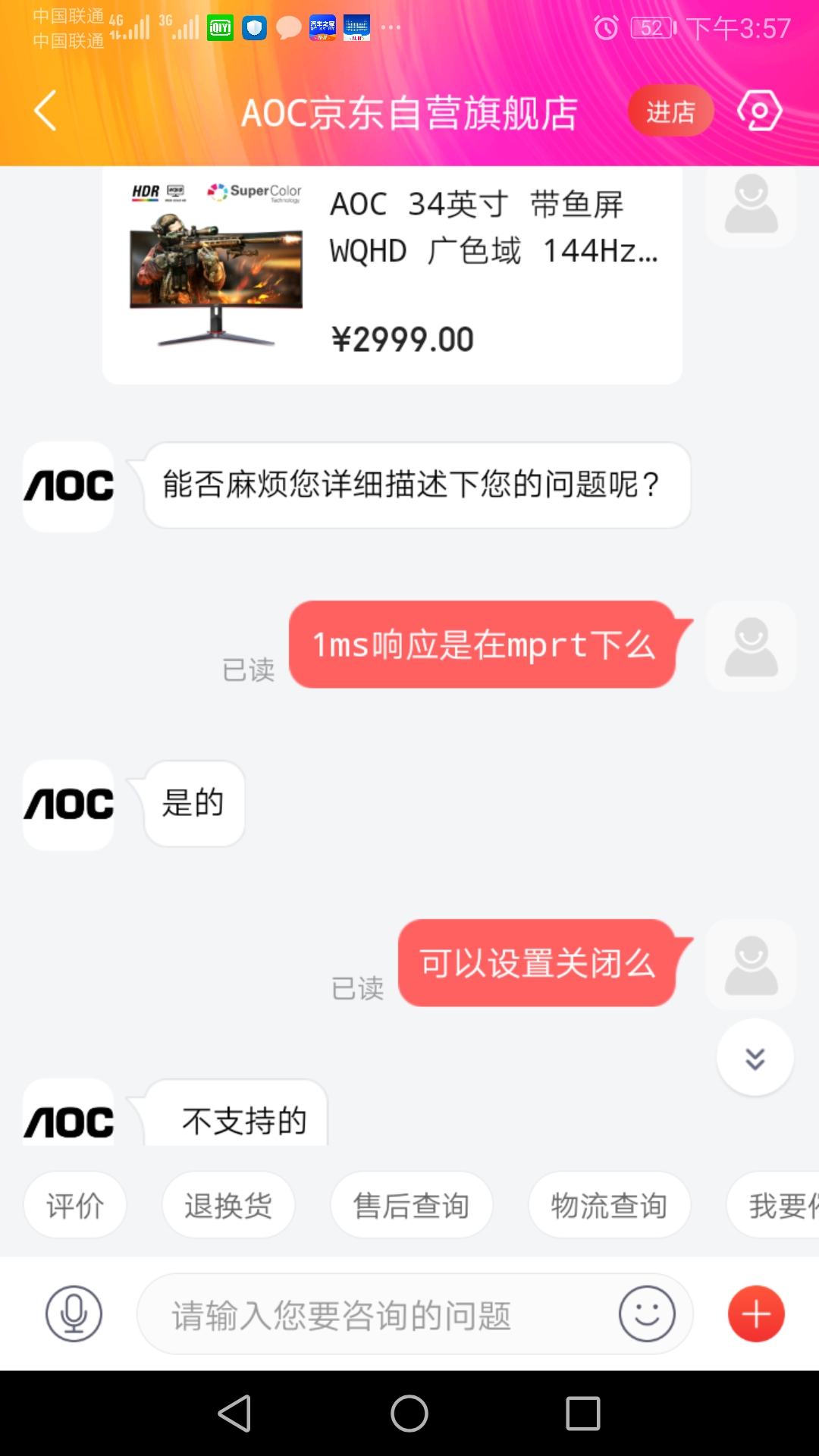
Task: Tap the AOC logo beside 是的 reply
Action: coord(67,804)
